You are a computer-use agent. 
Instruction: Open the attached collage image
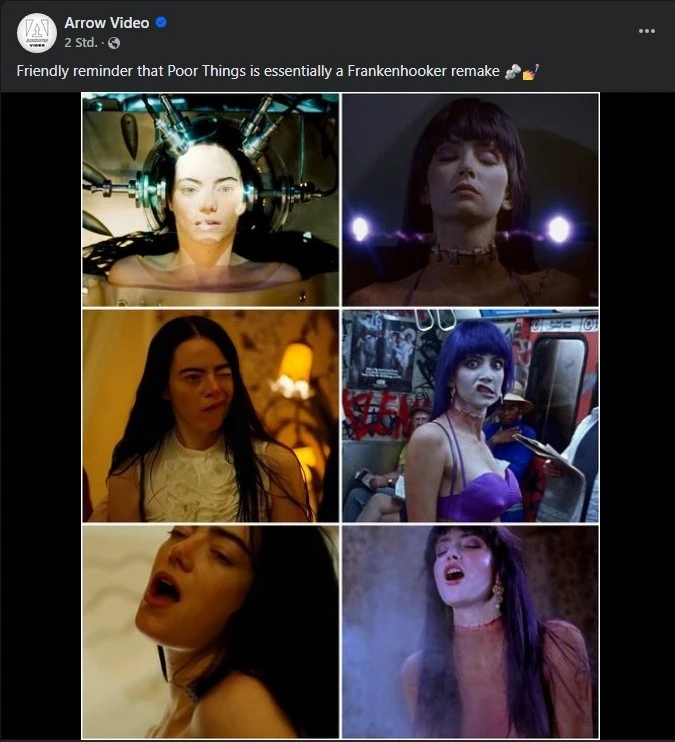[340, 415]
